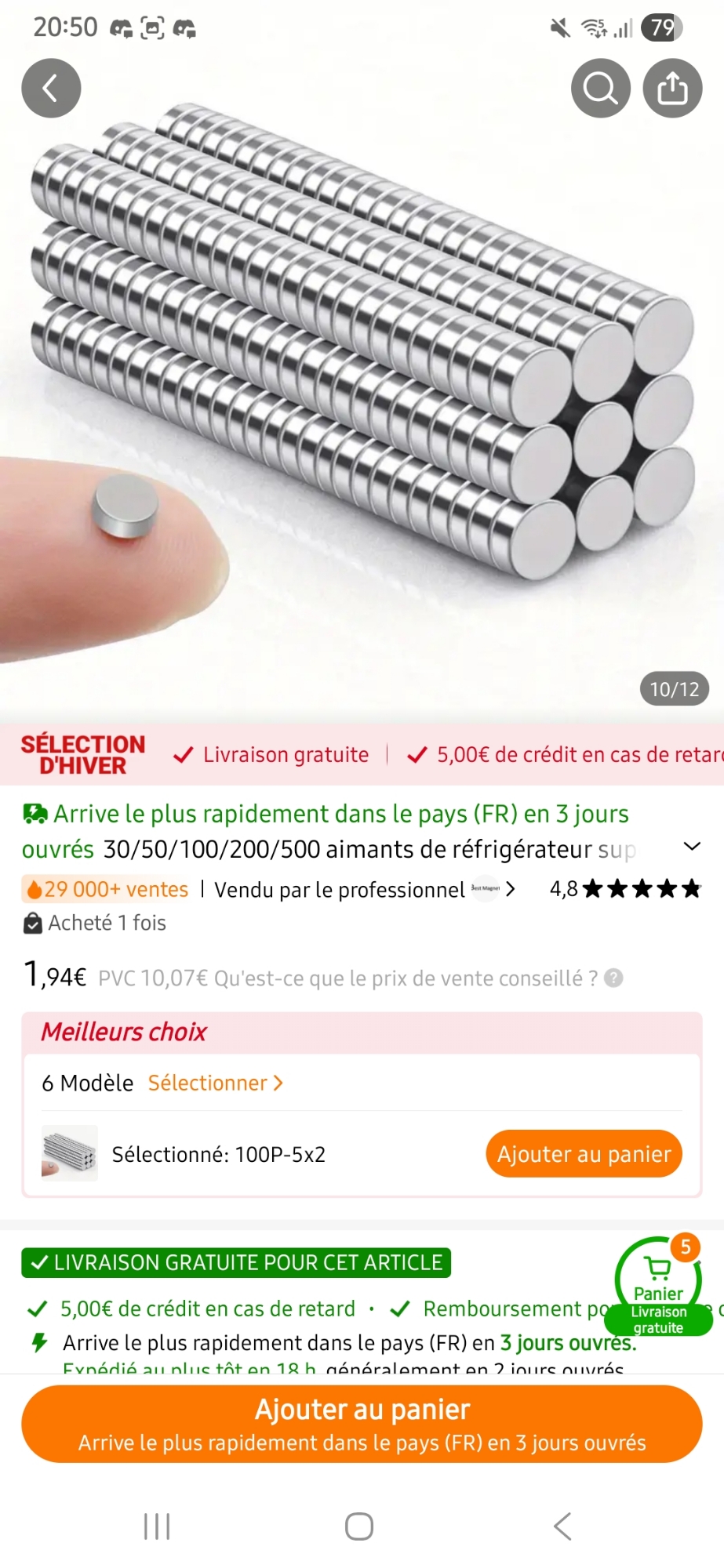Tap Sélectionner to choose a model
Screen dimensions: 724x1568
pos(215,1083)
